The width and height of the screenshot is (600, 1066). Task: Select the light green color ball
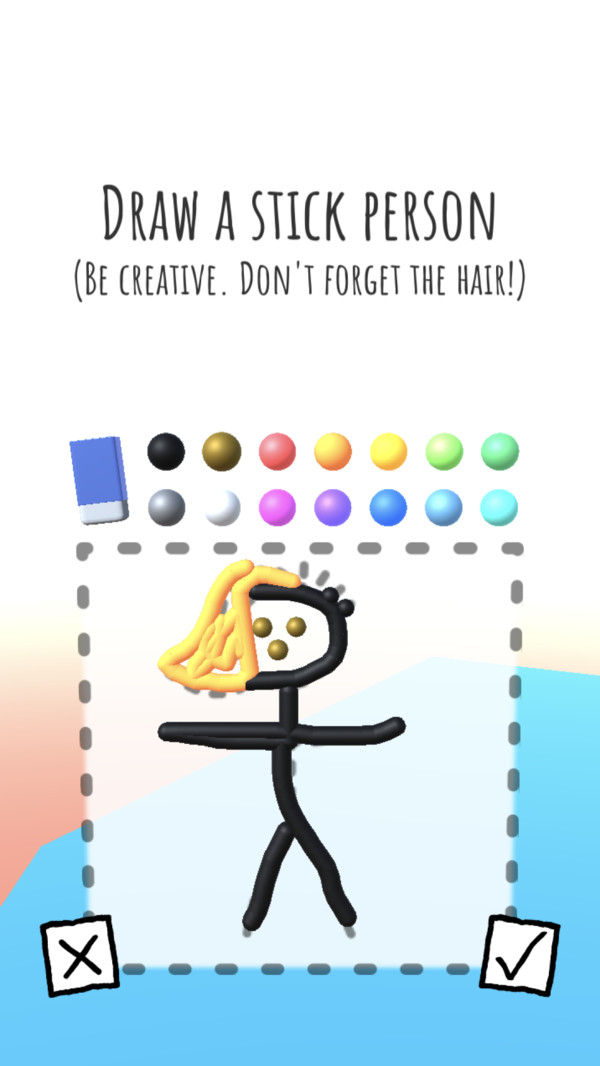point(445,451)
